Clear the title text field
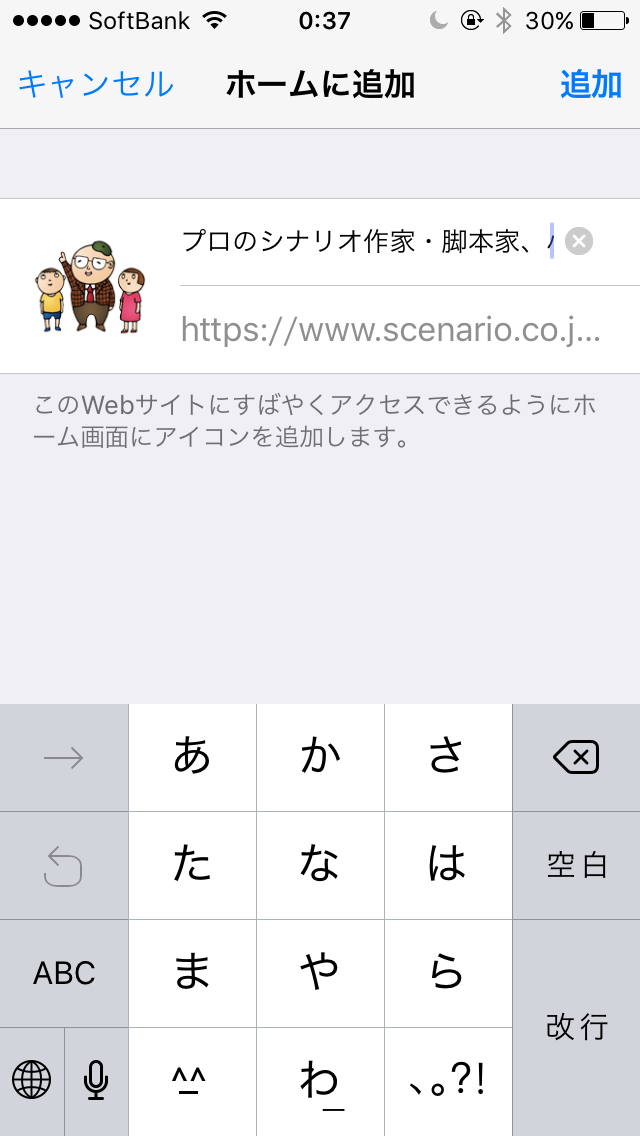Screen dimensions: 640x1136 pyautogui.click(x=579, y=242)
